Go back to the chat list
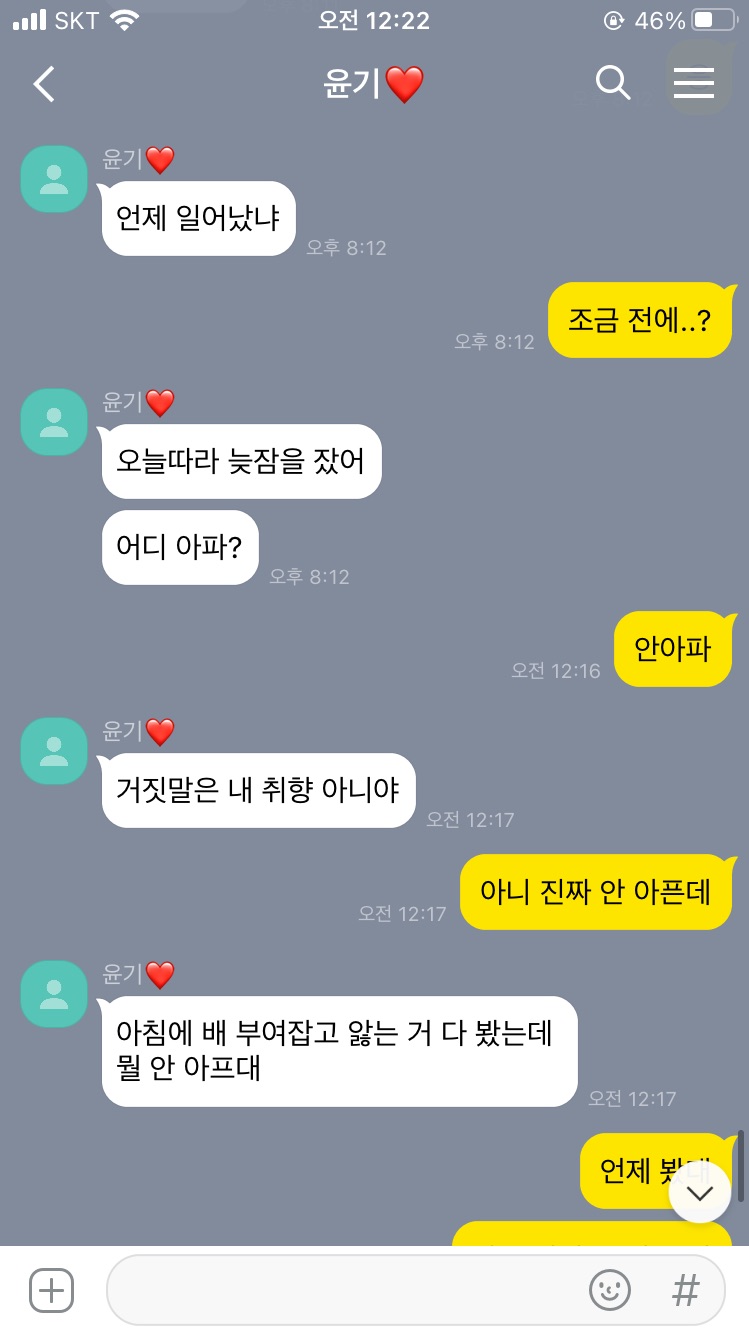This screenshot has width=749, height=1334. pos(44,84)
